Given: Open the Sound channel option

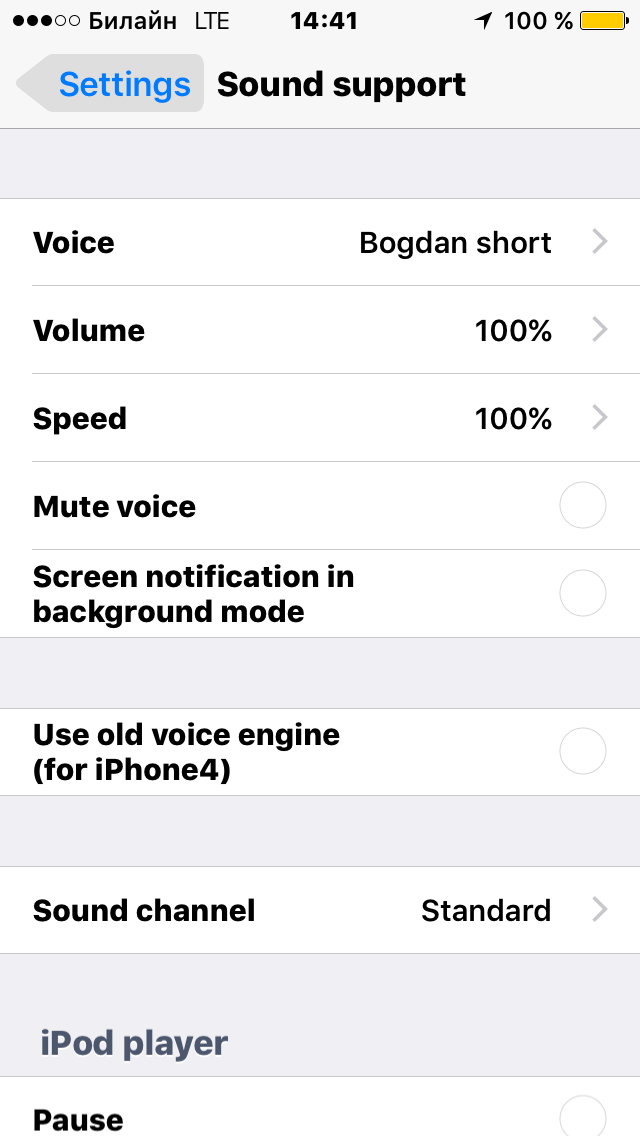Looking at the screenshot, I should [320, 910].
